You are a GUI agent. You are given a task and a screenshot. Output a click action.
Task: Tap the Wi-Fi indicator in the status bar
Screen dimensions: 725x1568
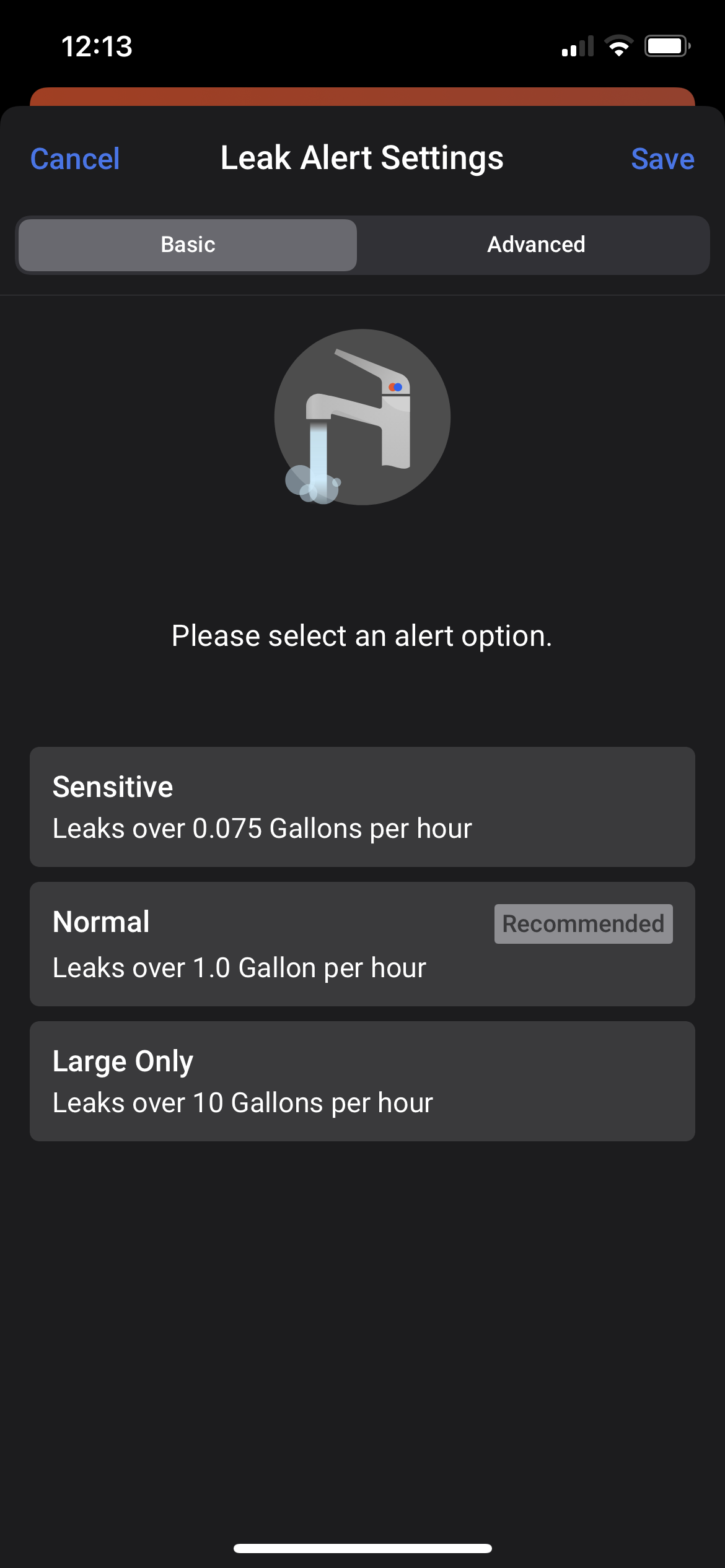[618, 46]
